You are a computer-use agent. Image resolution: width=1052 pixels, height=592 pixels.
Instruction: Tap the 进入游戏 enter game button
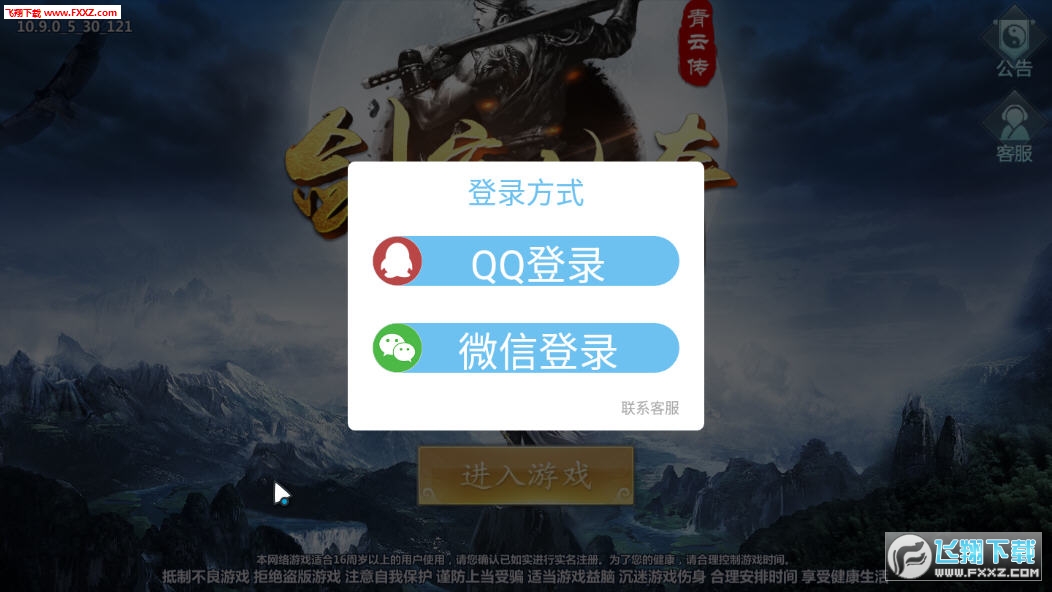tap(526, 475)
